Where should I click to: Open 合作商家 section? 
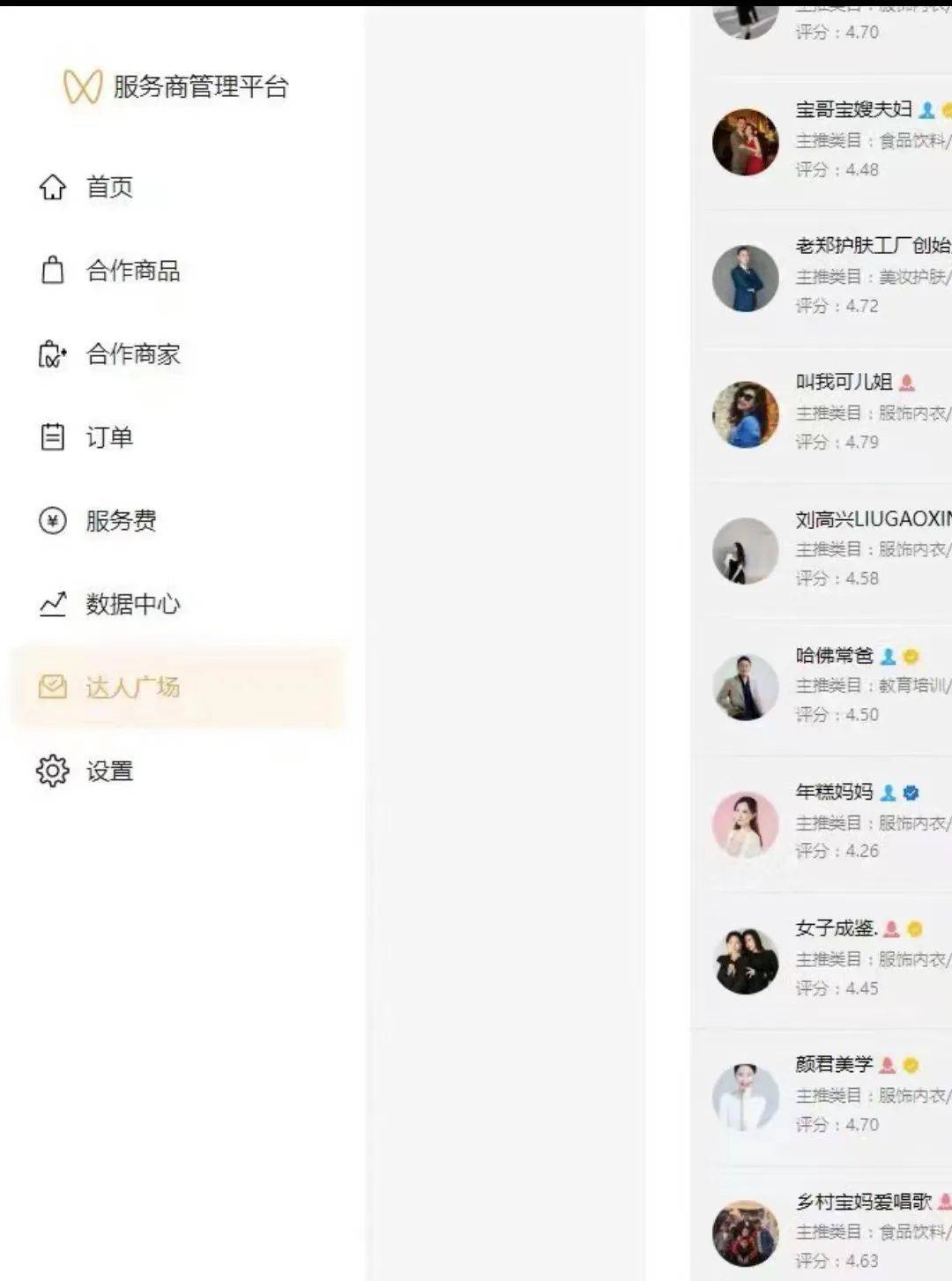[132, 354]
